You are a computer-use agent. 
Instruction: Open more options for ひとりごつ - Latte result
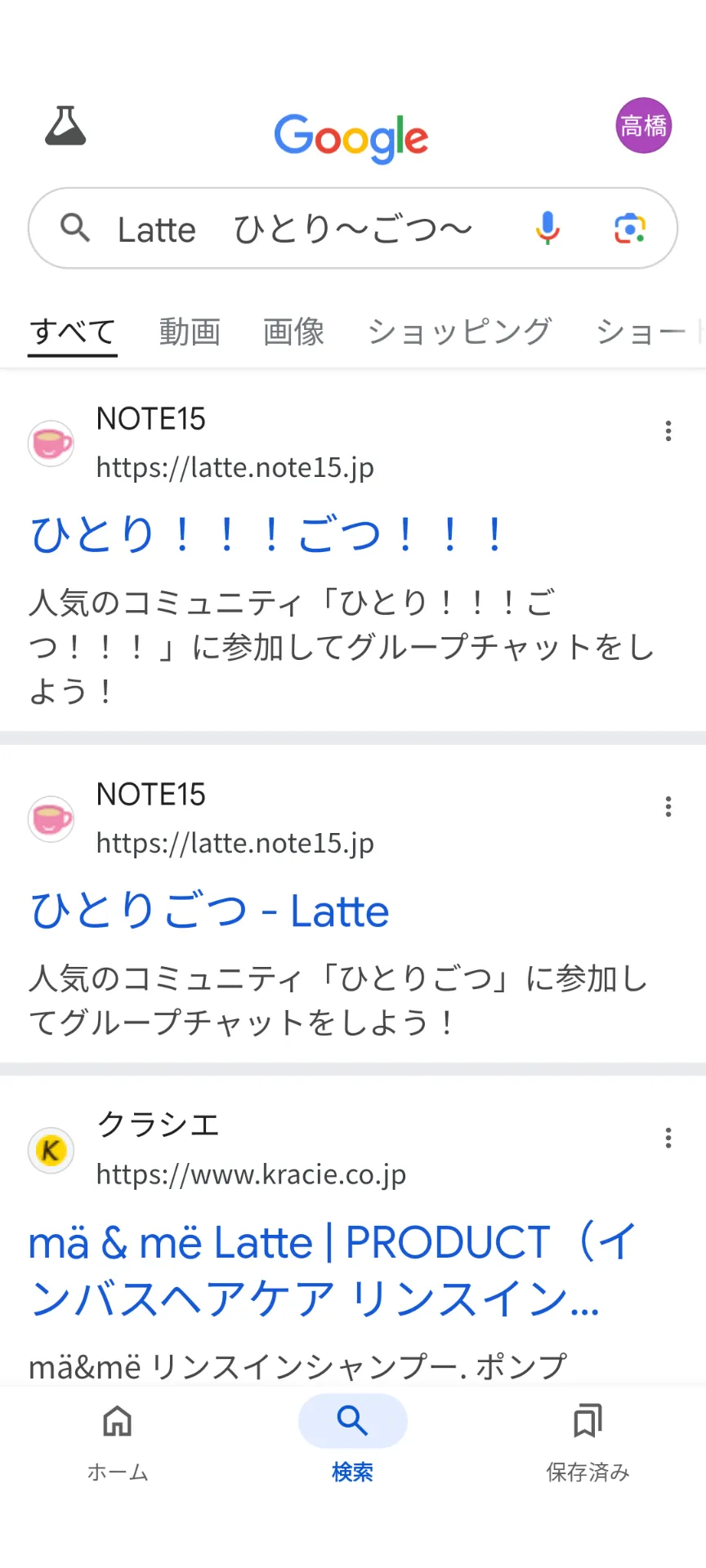coord(668,807)
